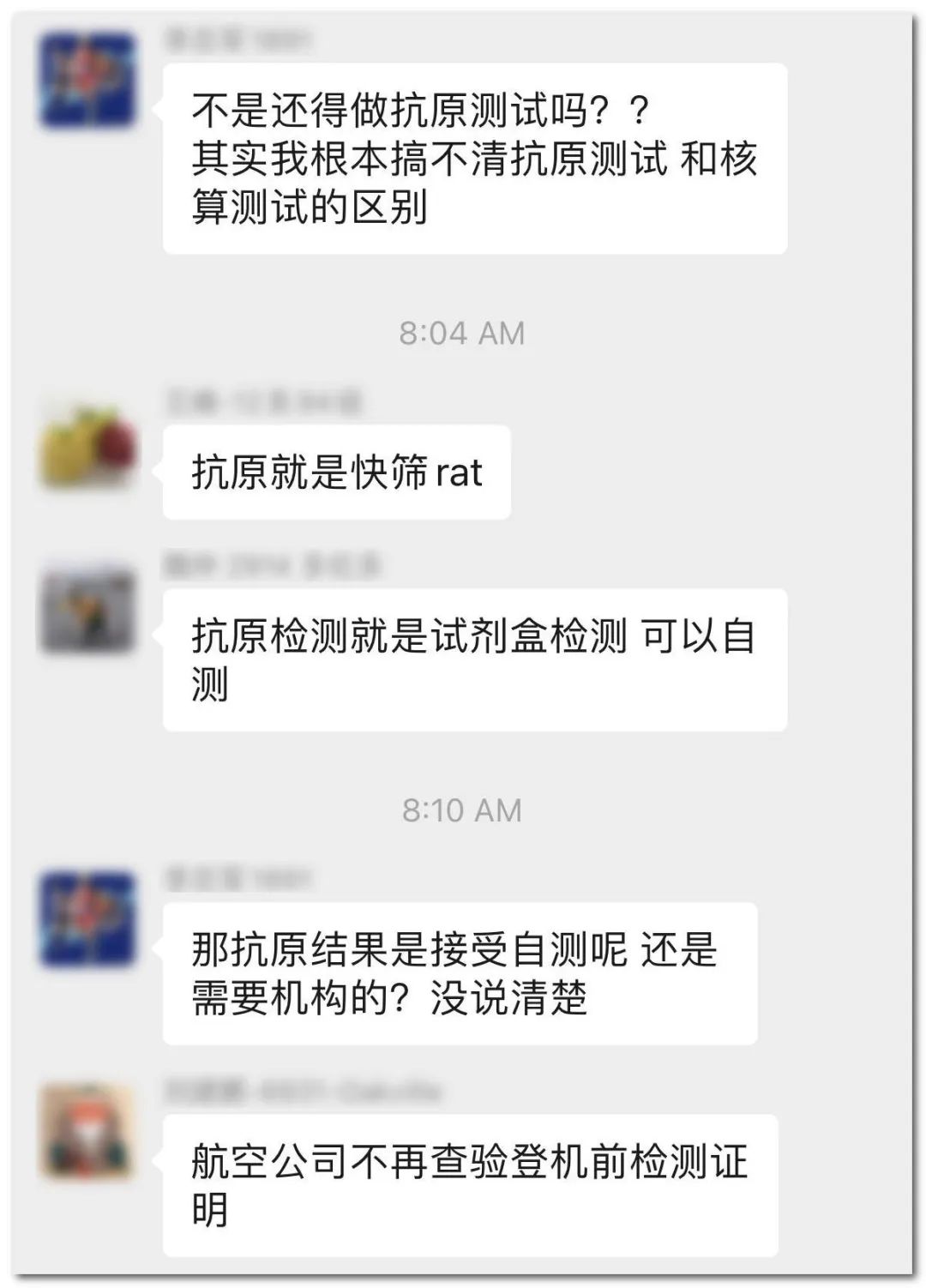This screenshot has width=926, height=1288.
Task: Tap the fruit avatar next to '抗原就是快筛 rat'
Action: click(88, 446)
